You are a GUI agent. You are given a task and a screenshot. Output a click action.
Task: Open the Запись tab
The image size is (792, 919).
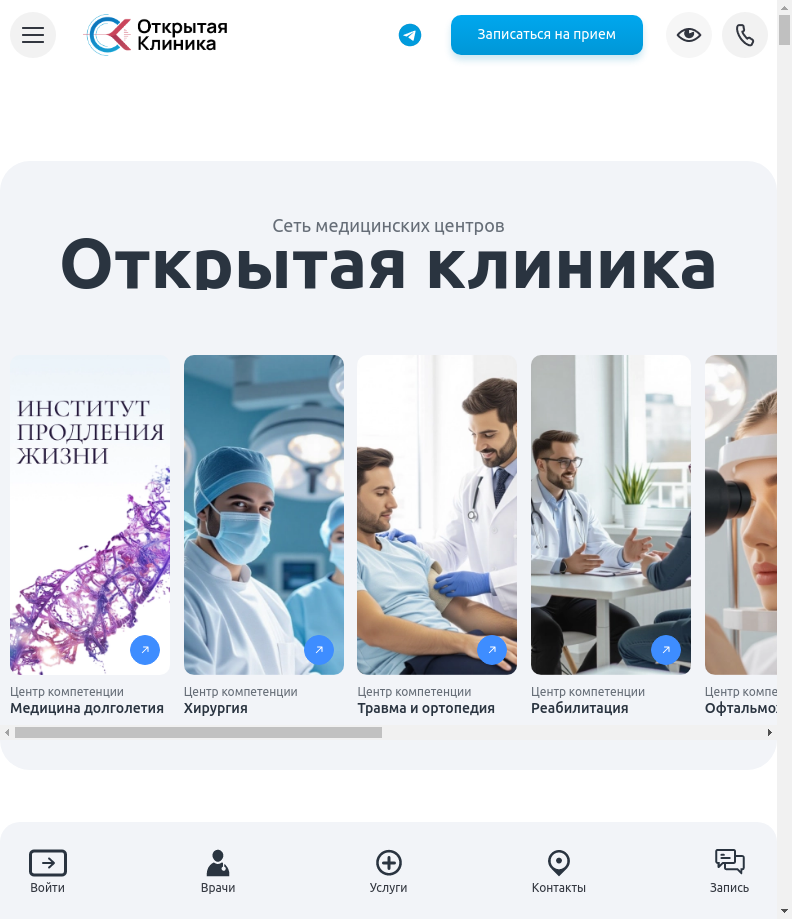729,871
